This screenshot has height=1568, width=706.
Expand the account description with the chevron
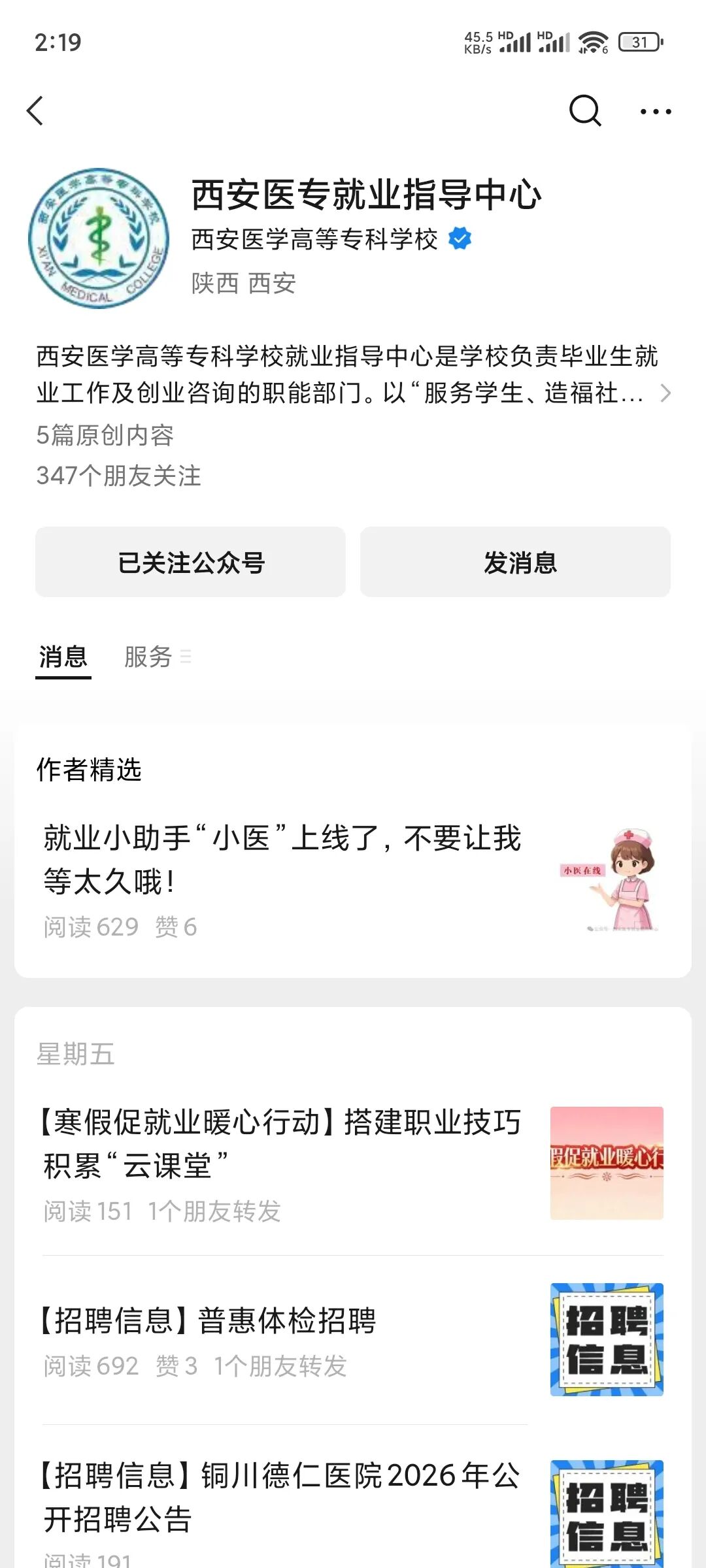(x=665, y=393)
